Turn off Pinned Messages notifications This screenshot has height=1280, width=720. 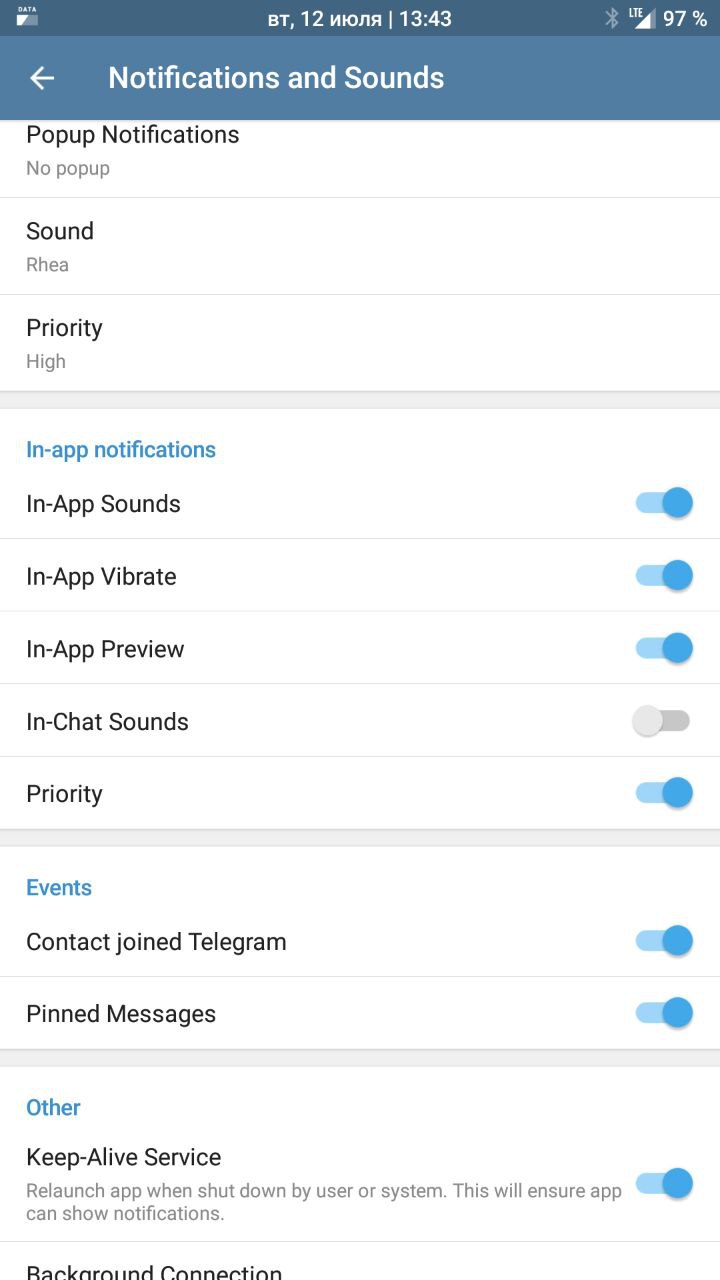coord(664,1013)
